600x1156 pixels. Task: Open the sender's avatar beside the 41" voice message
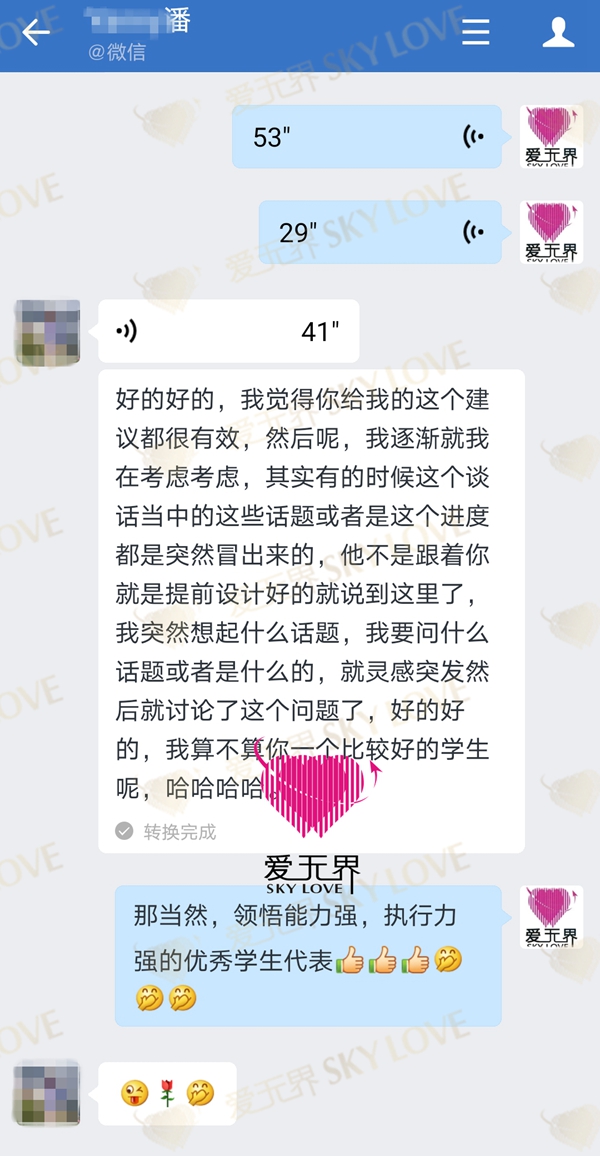(47, 333)
